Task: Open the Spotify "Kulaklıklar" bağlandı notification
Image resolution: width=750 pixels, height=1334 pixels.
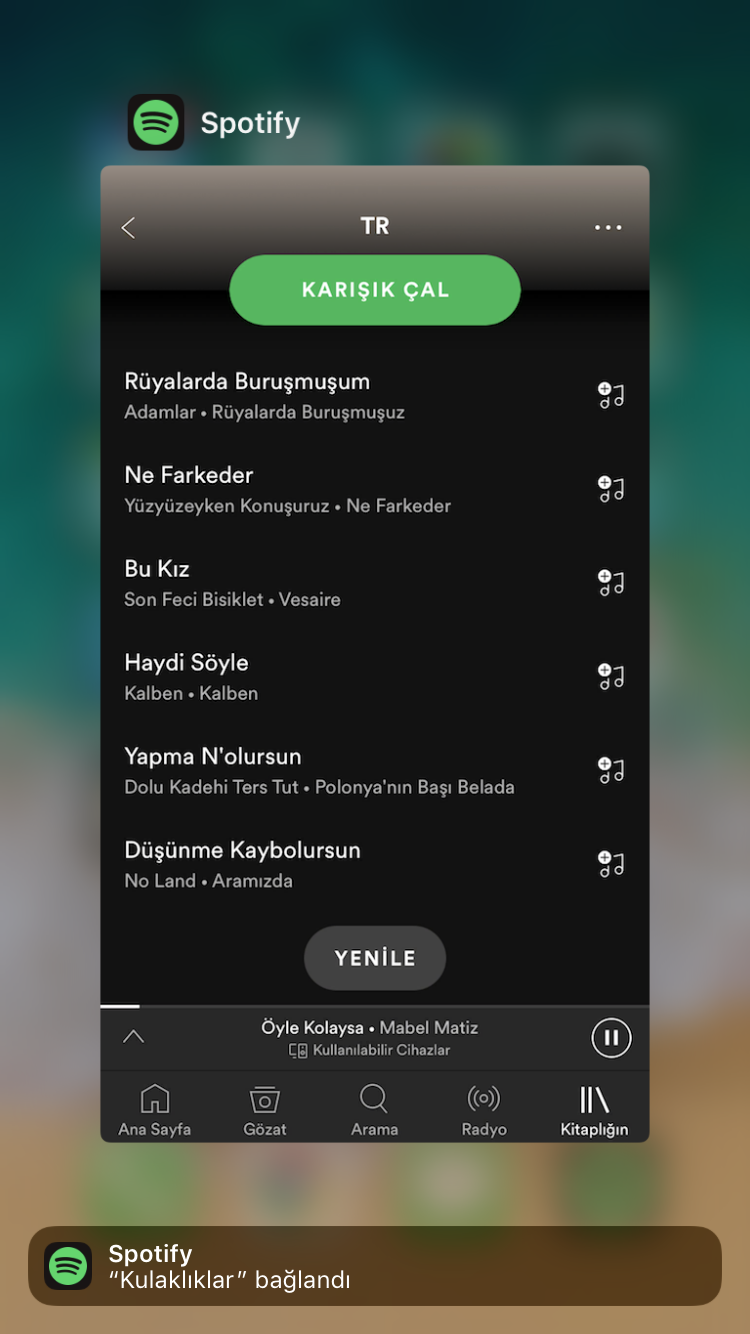Action: [375, 1266]
